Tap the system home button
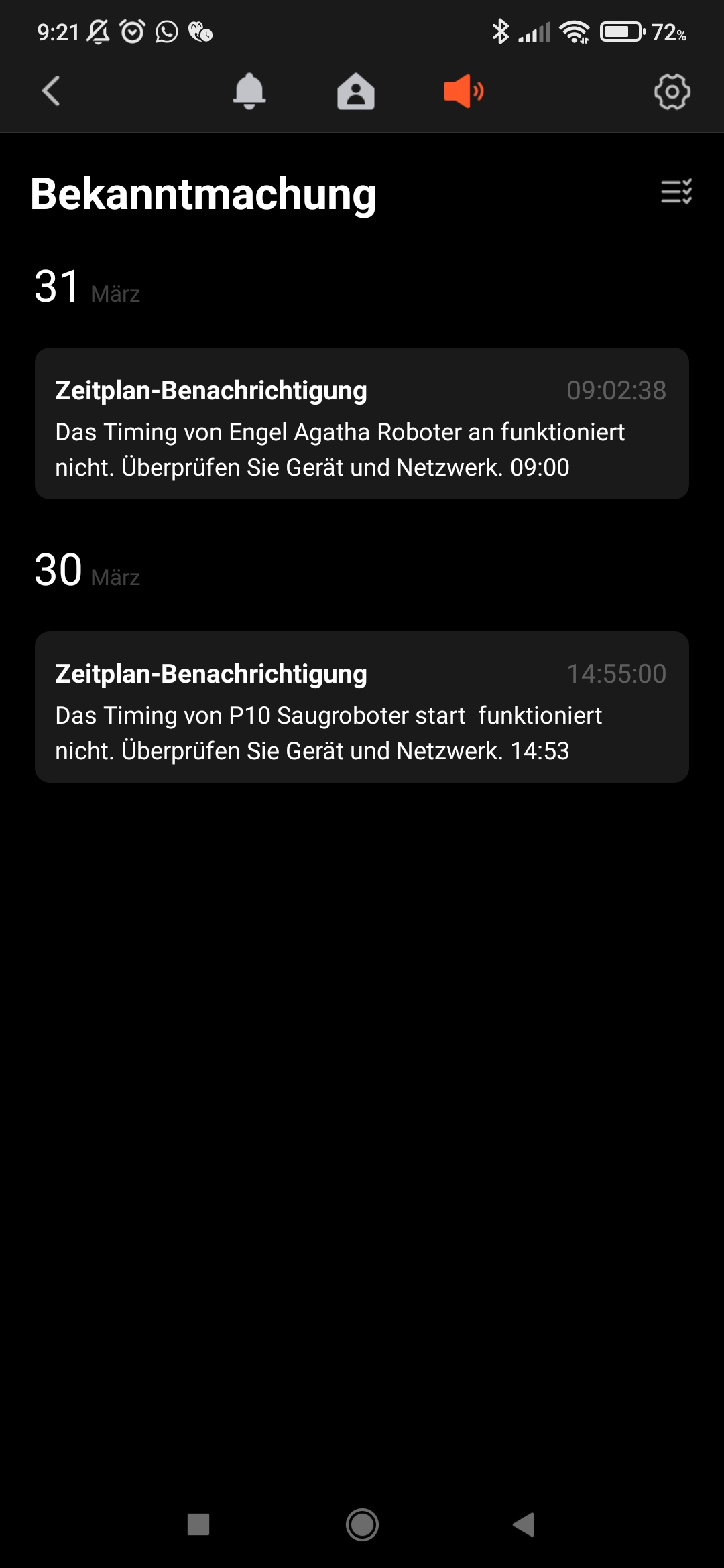The width and height of the screenshot is (724, 1568). 362,1524
